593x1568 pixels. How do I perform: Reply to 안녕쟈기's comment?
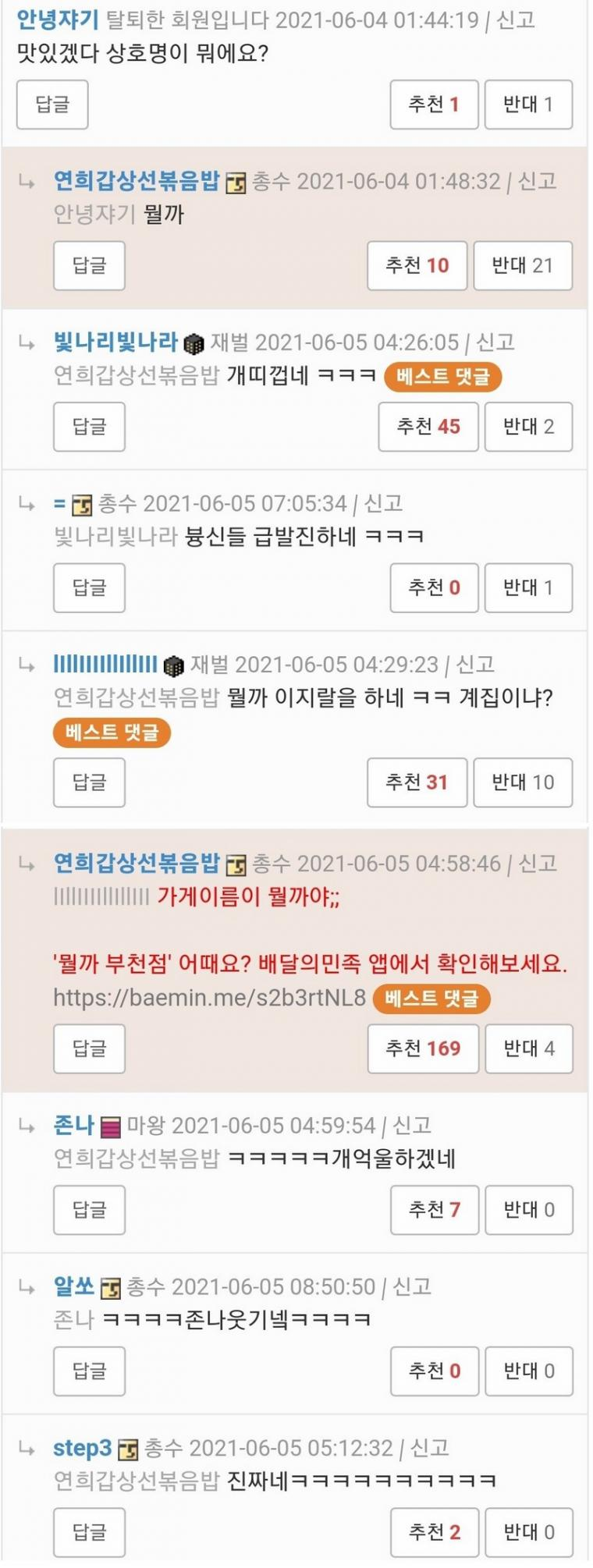click(x=52, y=105)
